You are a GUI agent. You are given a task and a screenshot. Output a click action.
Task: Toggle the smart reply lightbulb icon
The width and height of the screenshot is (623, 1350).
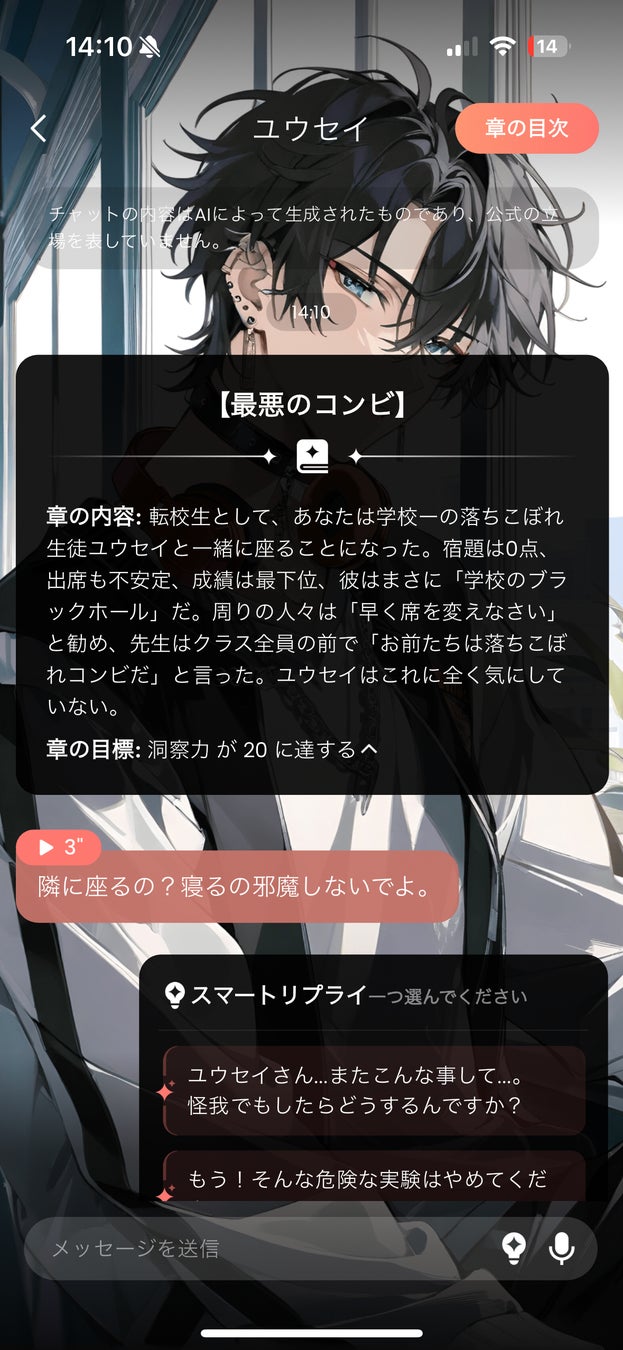[514, 1248]
